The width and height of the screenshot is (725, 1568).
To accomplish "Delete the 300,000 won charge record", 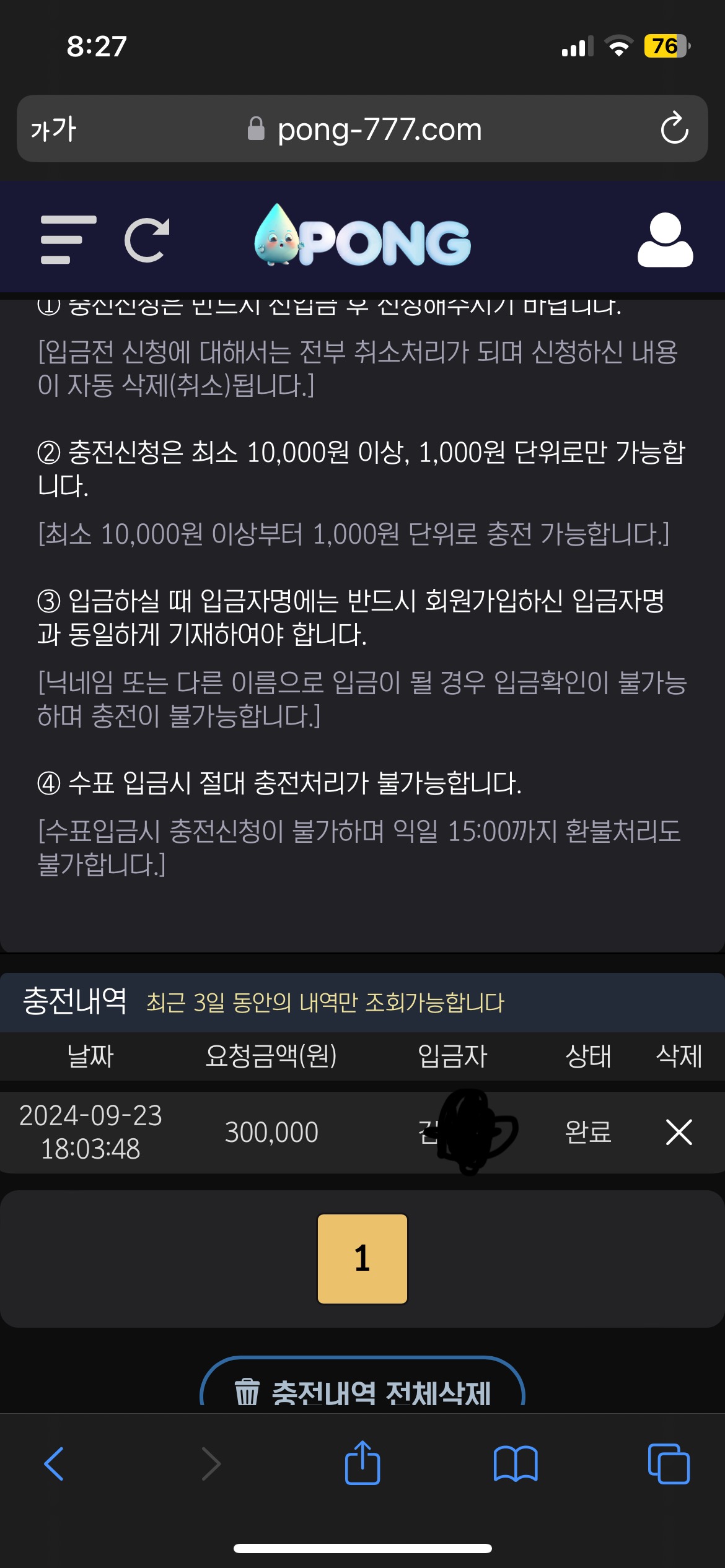I will tap(679, 1132).
